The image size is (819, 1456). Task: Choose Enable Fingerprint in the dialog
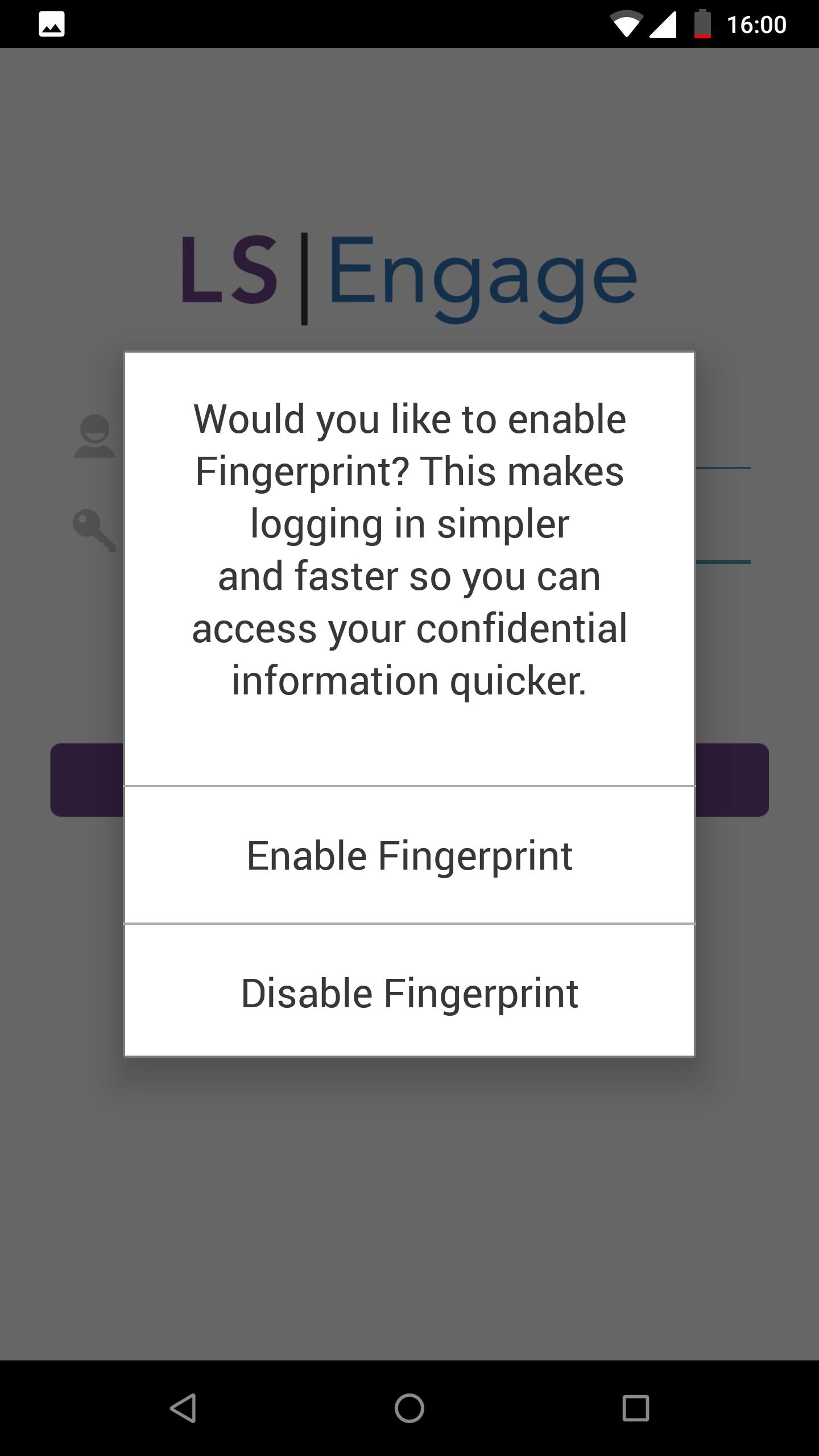(409, 855)
